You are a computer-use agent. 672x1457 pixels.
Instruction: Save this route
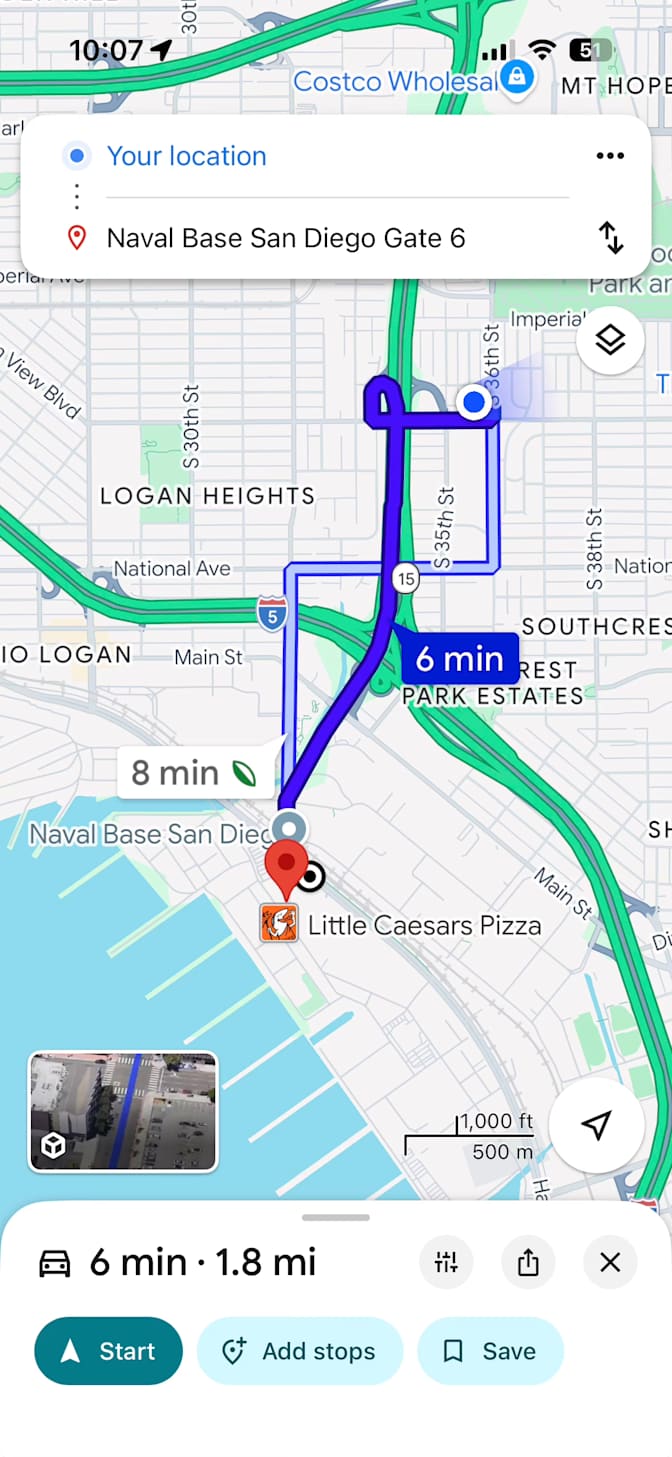tap(490, 1351)
